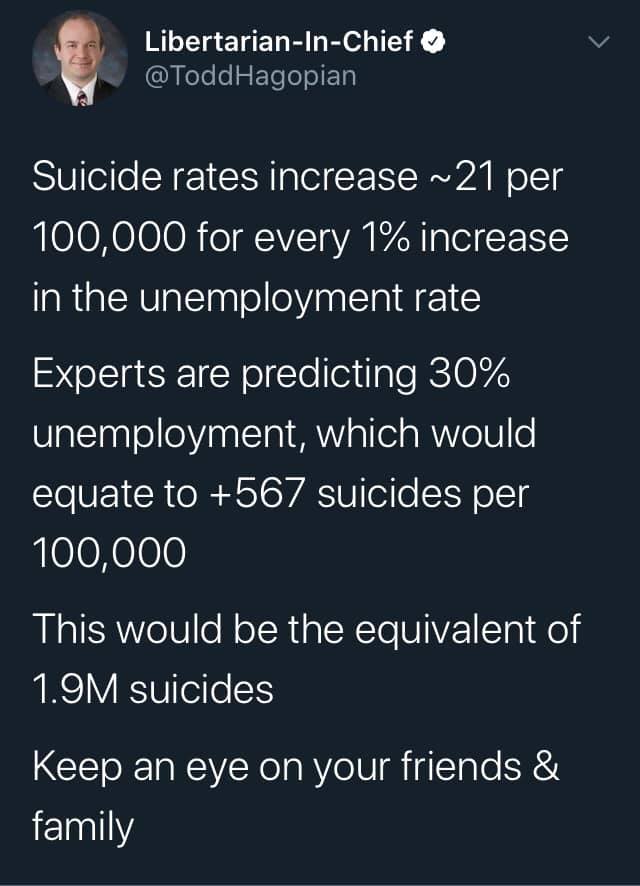Open the tweet options chevron menu
This screenshot has width=640, height=886.
tap(596, 43)
